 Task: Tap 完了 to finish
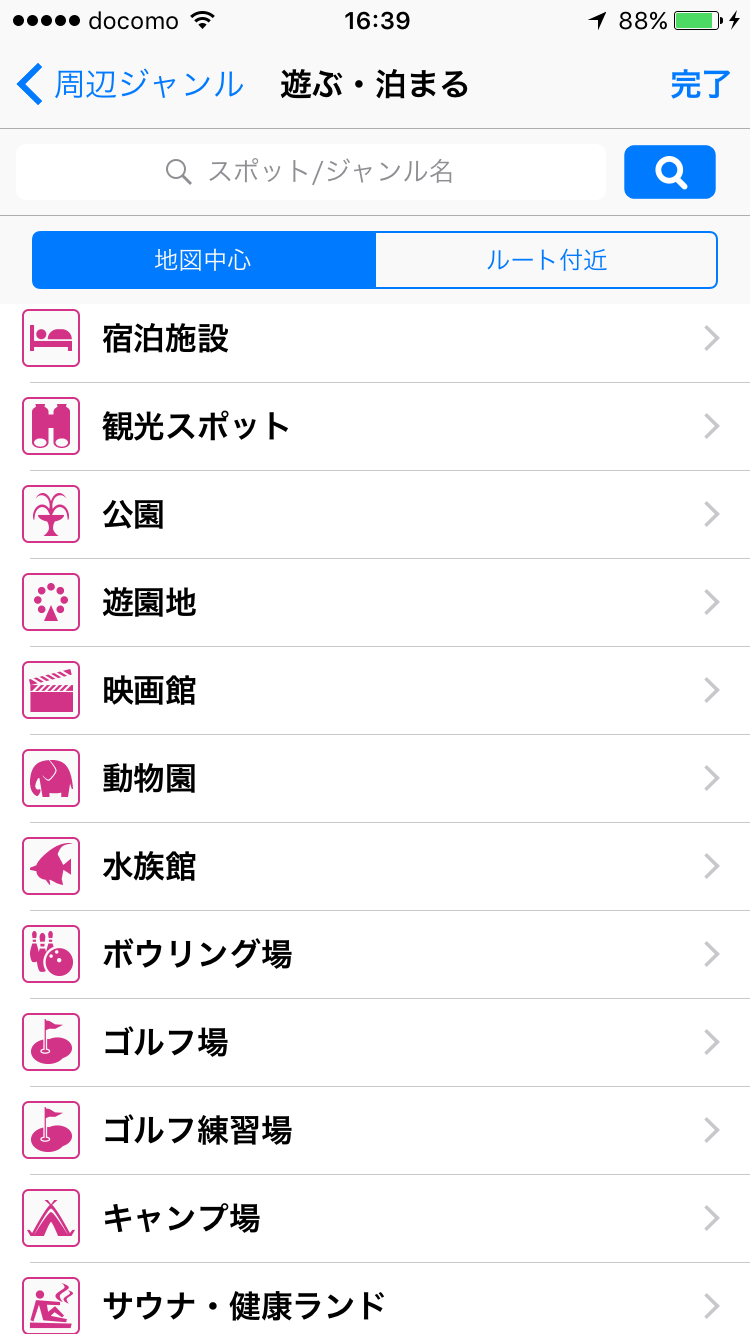701,85
